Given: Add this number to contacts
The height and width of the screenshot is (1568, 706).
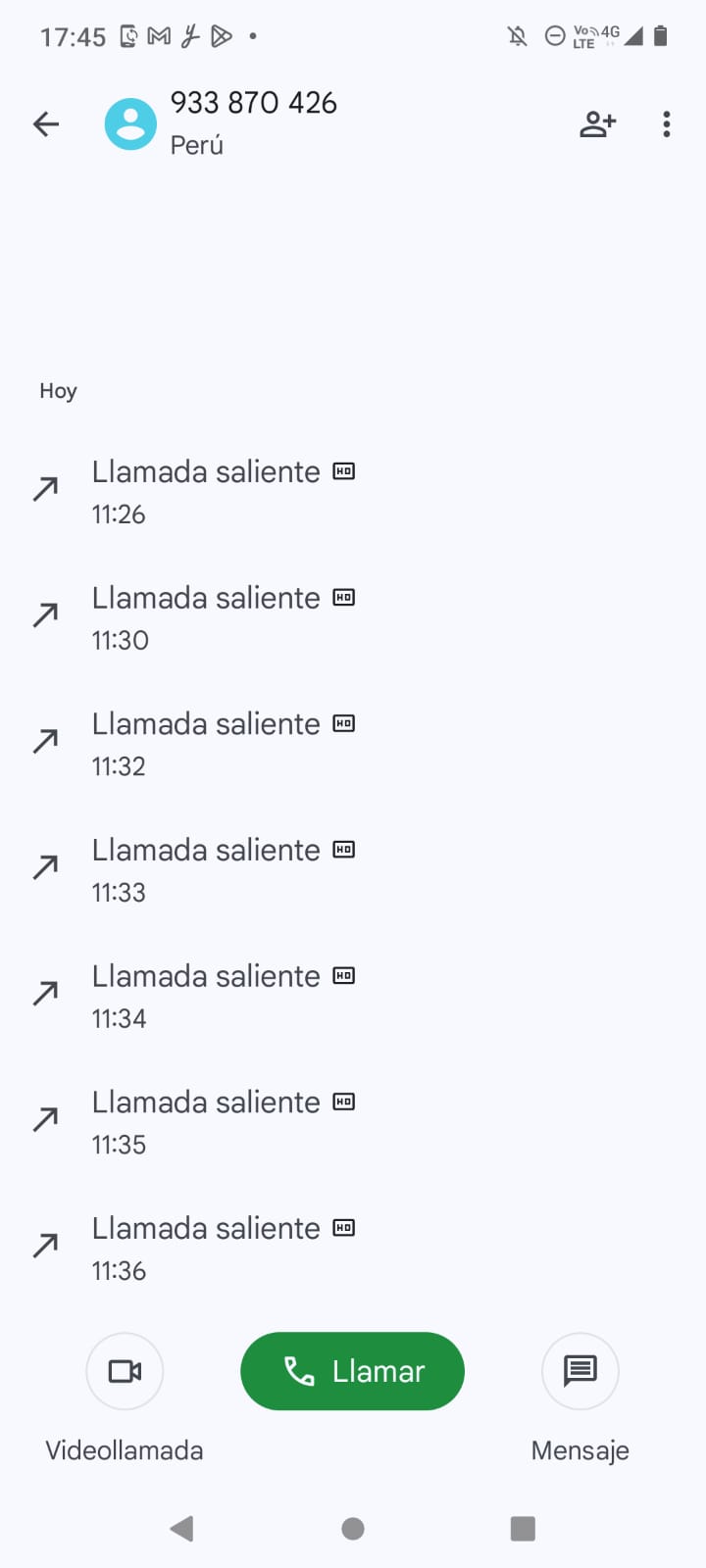Looking at the screenshot, I should point(597,124).
